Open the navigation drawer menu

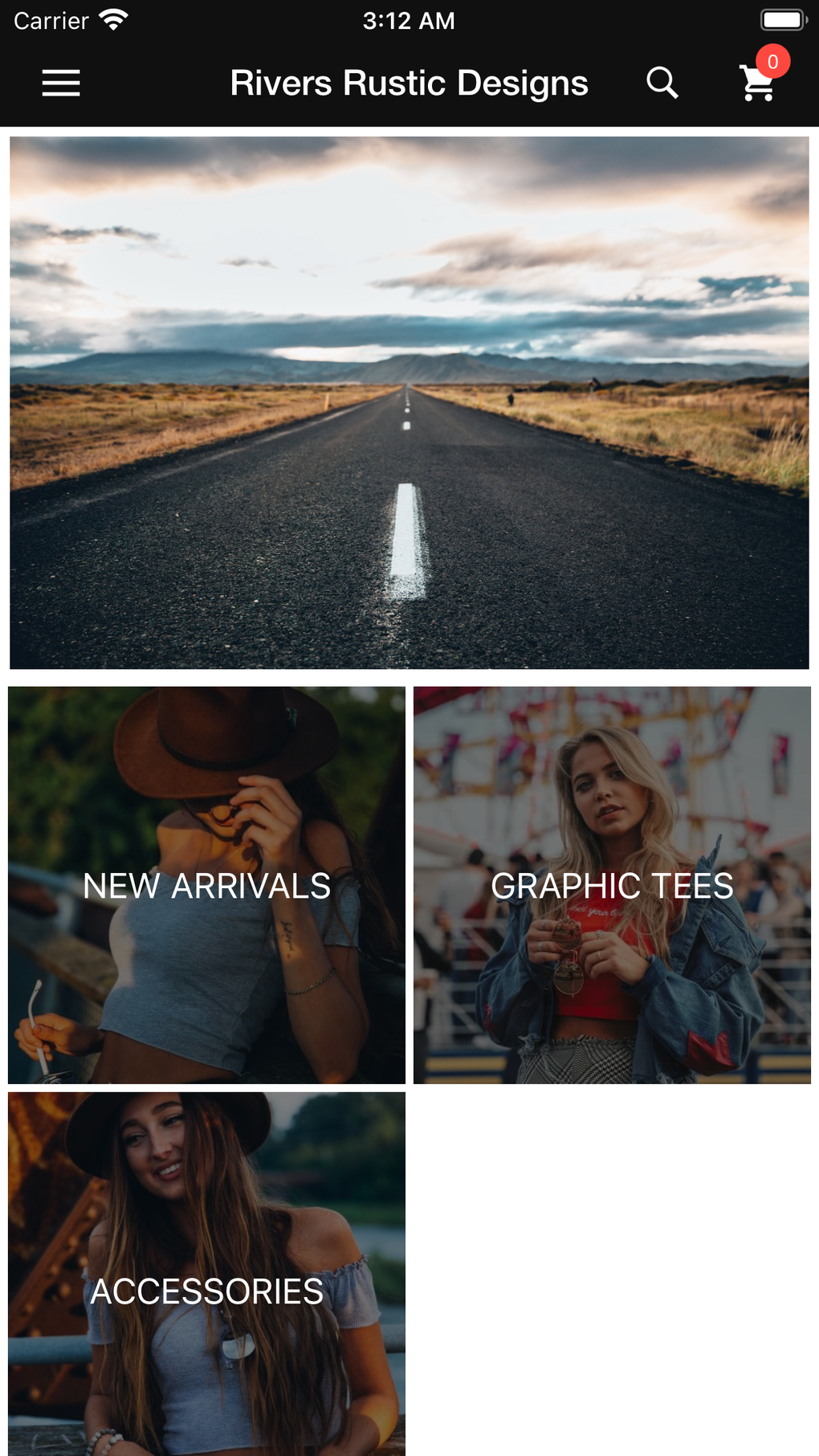[x=59, y=83]
